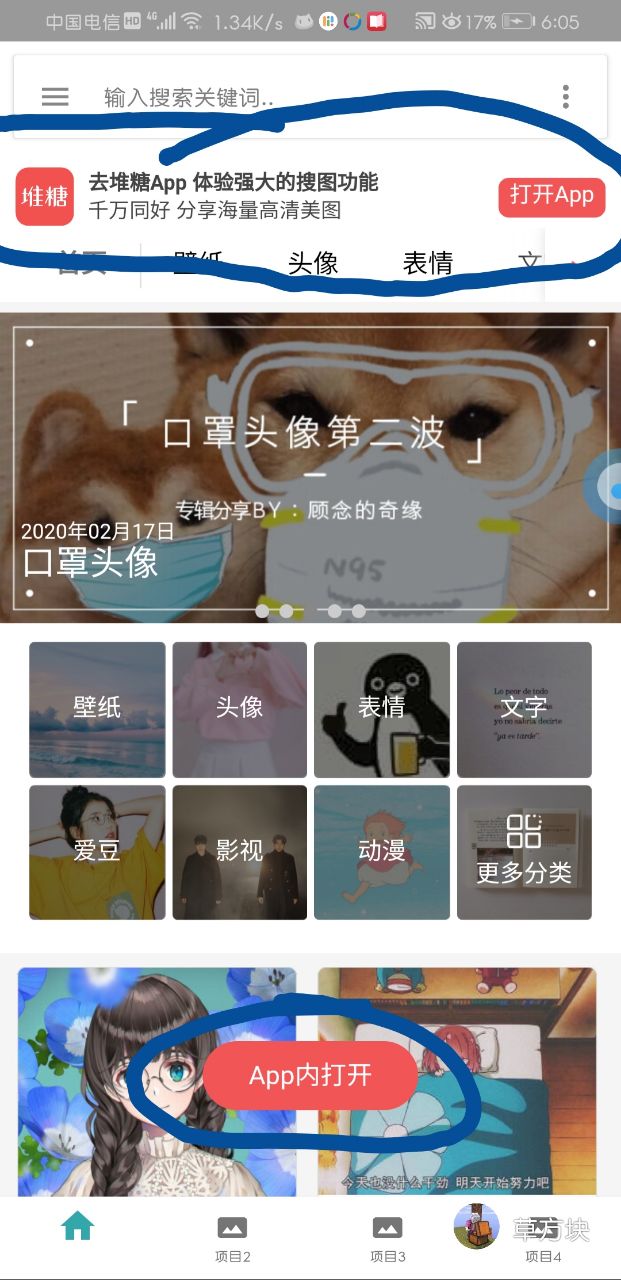Viewport: 621px width, 1280px height.
Task: Open the 动漫 category tile
Action: pyautogui.click(x=382, y=852)
